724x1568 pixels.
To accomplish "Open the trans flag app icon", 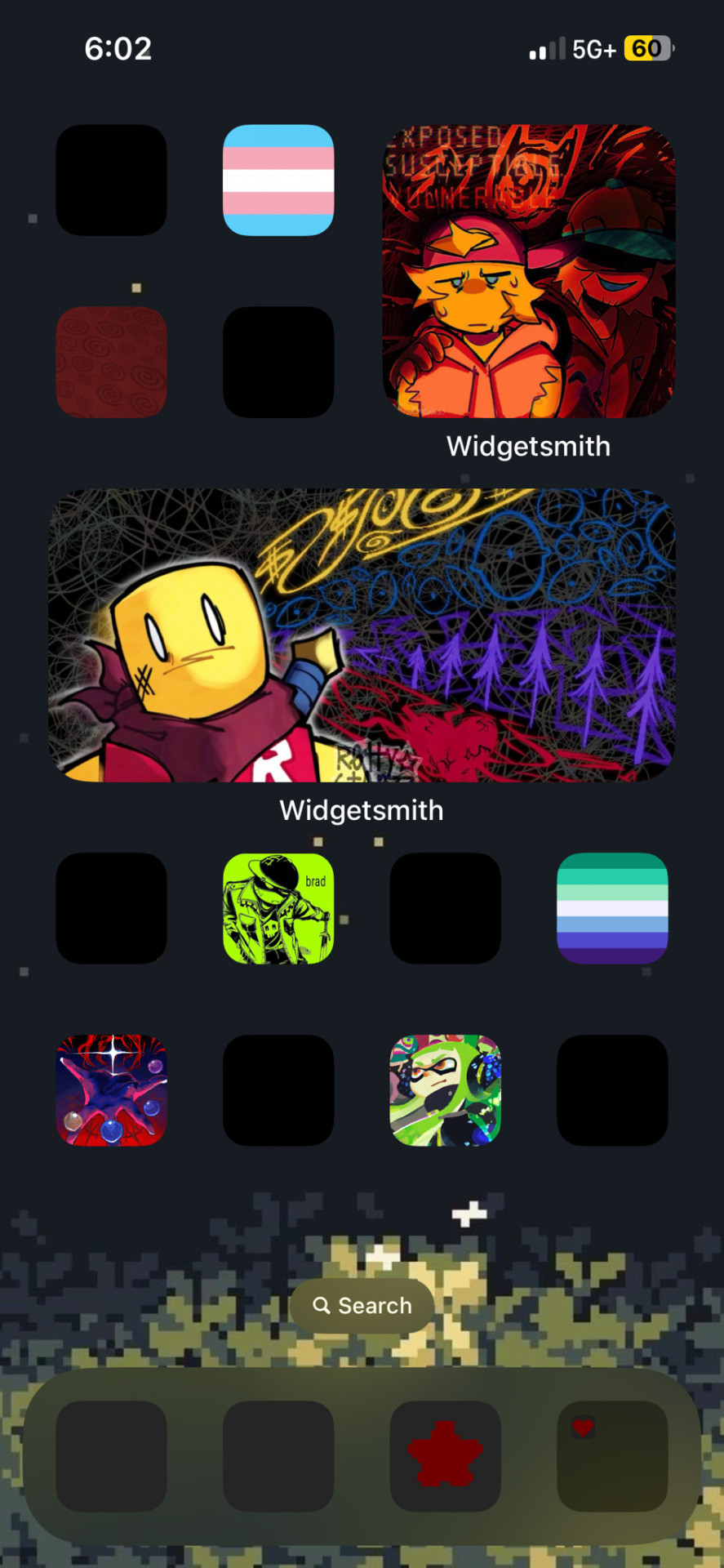I will coord(278,180).
